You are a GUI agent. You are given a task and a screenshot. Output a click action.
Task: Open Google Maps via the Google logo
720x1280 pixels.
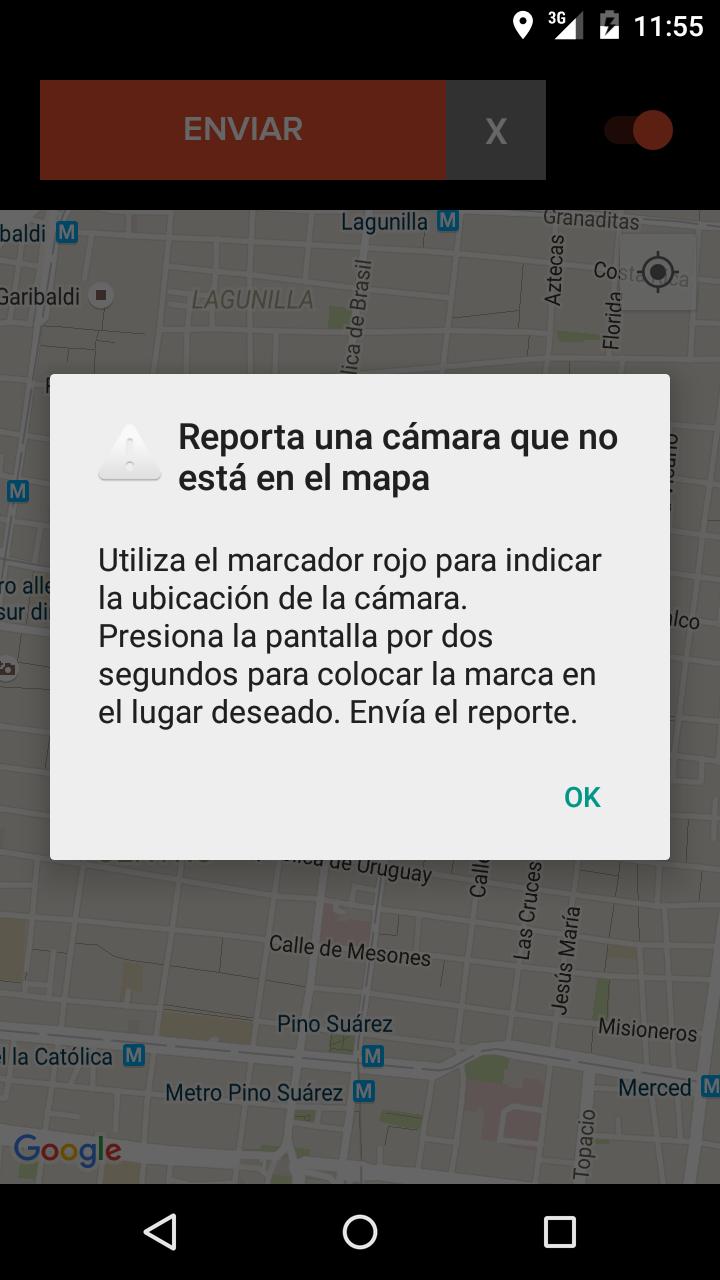tap(69, 1151)
